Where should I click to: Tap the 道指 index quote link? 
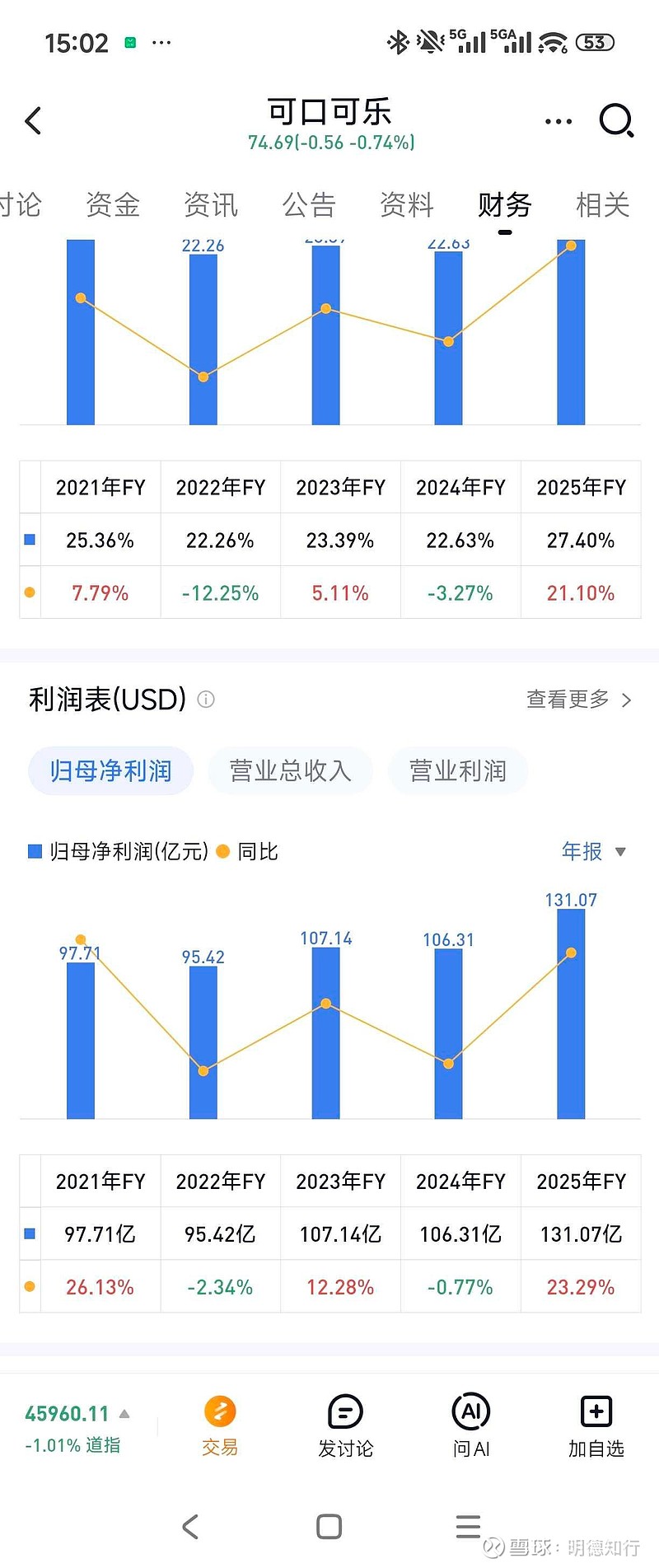pyautogui.click(x=70, y=1428)
